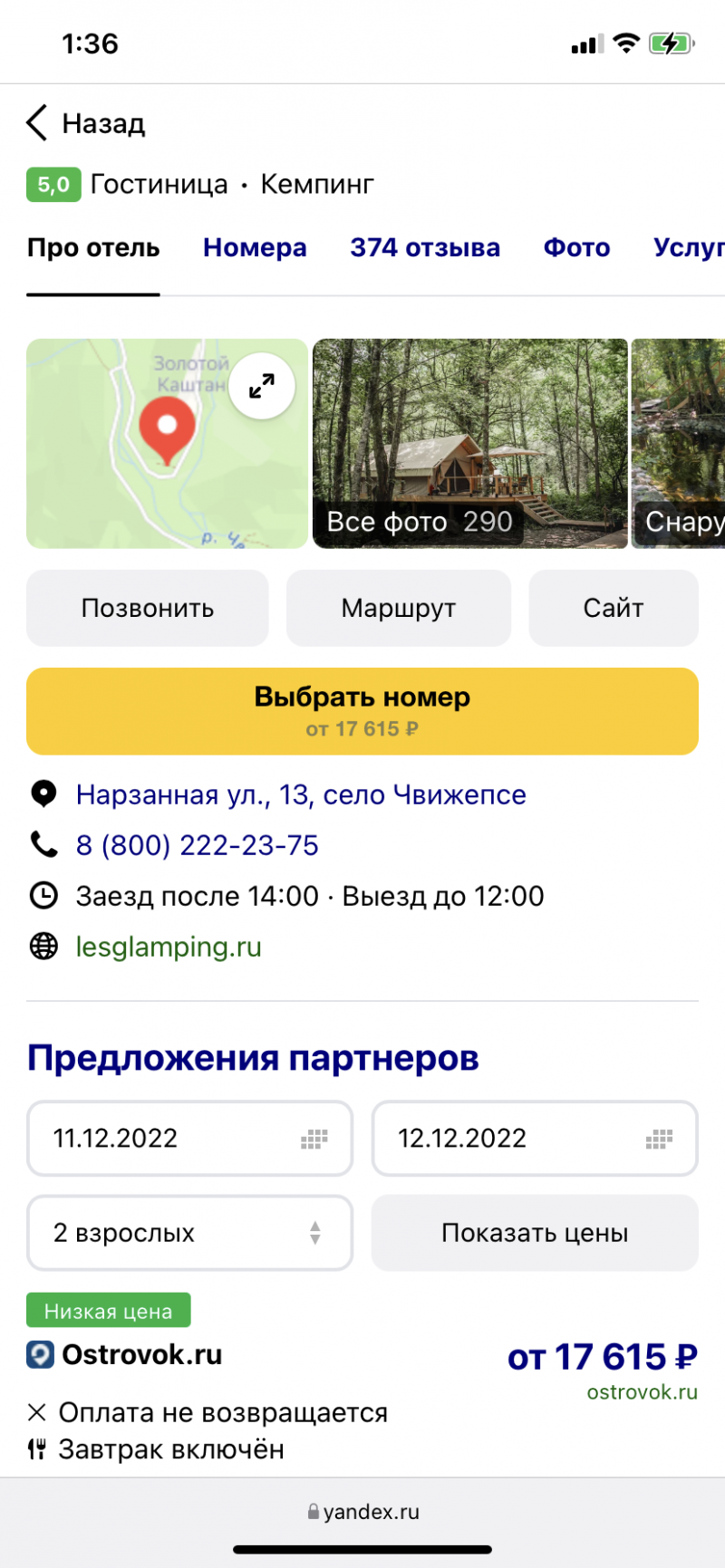Image resolution: width=725 pixels, height=1568 pixels.
Task: Change check-out date 12.12.2022
Action: 535,1139
